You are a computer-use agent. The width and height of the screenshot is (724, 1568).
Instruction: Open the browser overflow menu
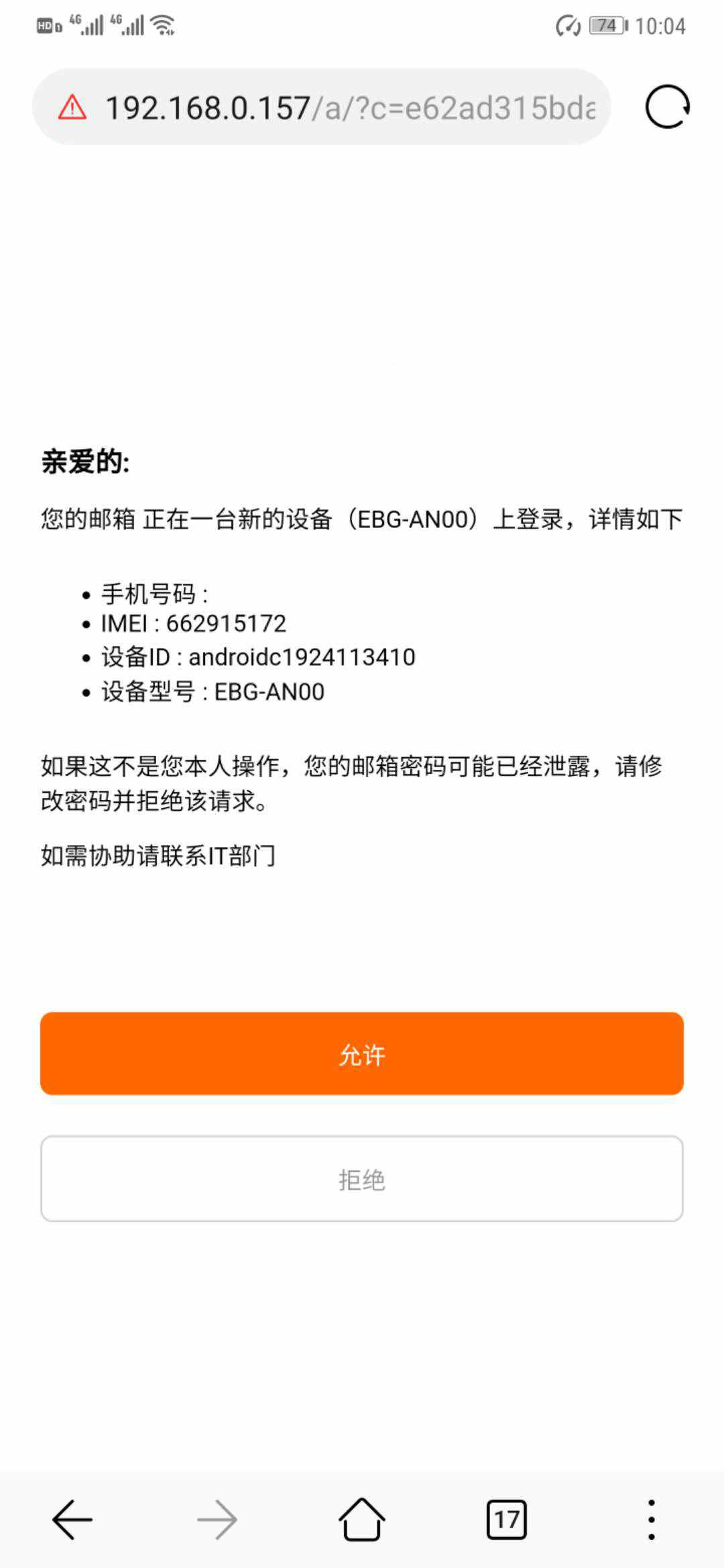tap(652, 1520)
